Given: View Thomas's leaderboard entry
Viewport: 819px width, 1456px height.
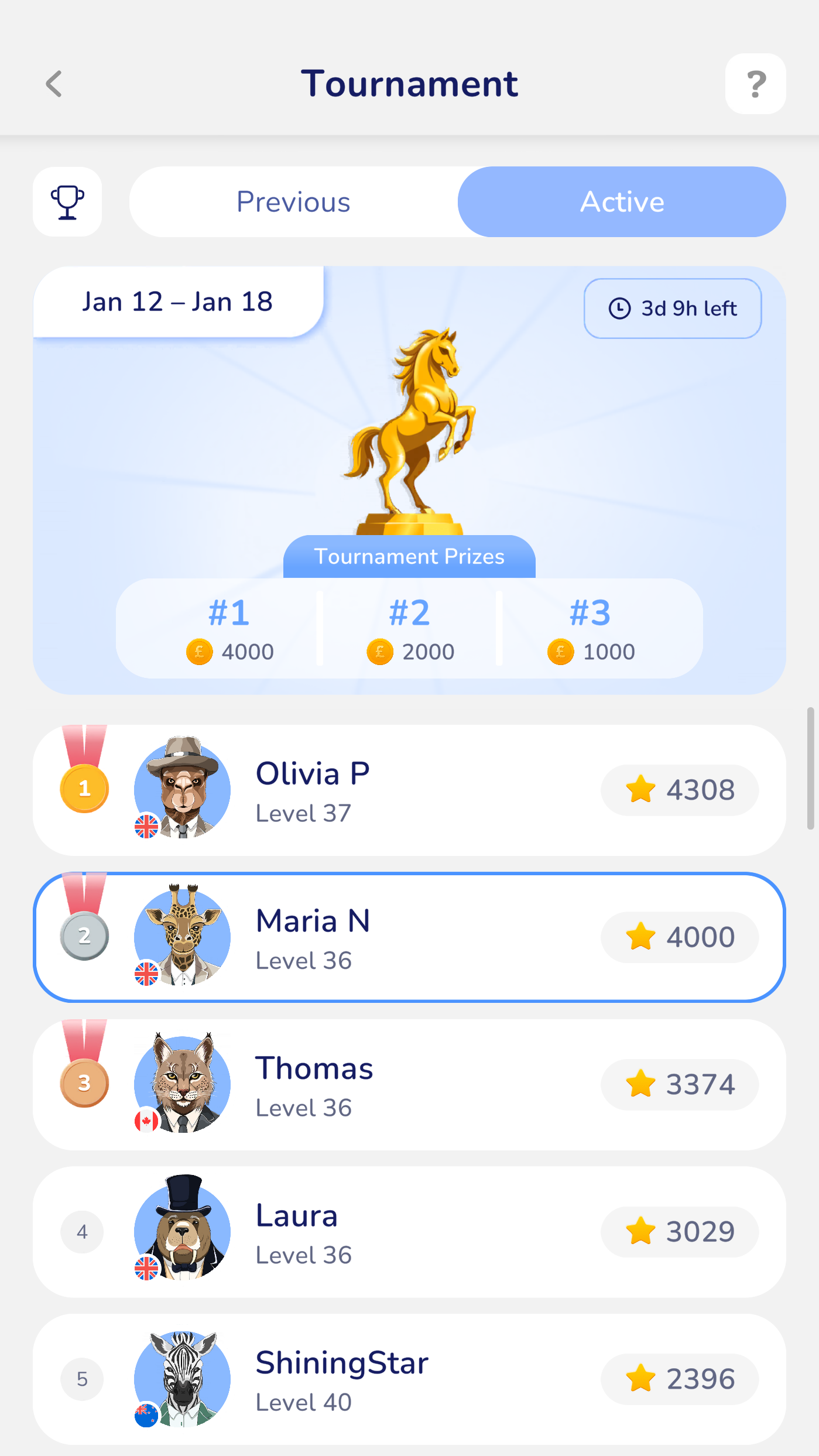Looking at the screenshot, I should [x=409, y=1084].
